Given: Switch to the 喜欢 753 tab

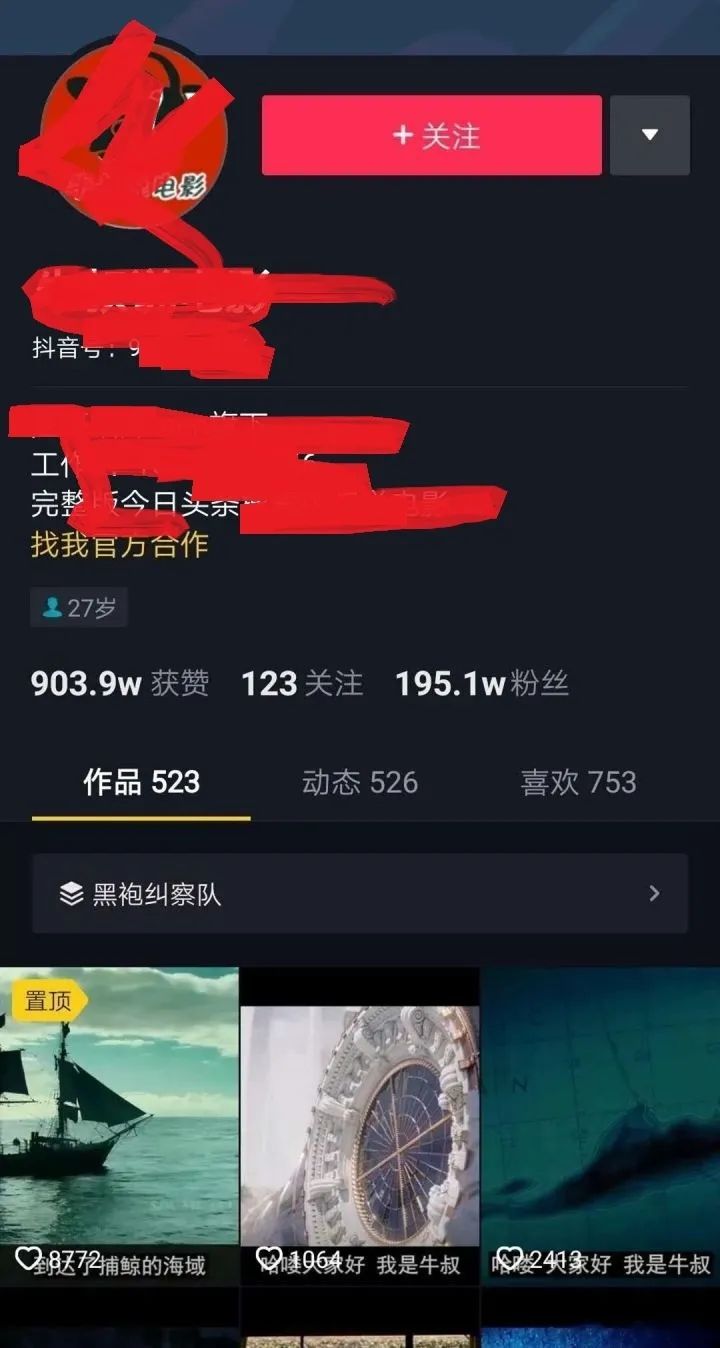Looking at the screenshot, I should (x=578, y=782).
